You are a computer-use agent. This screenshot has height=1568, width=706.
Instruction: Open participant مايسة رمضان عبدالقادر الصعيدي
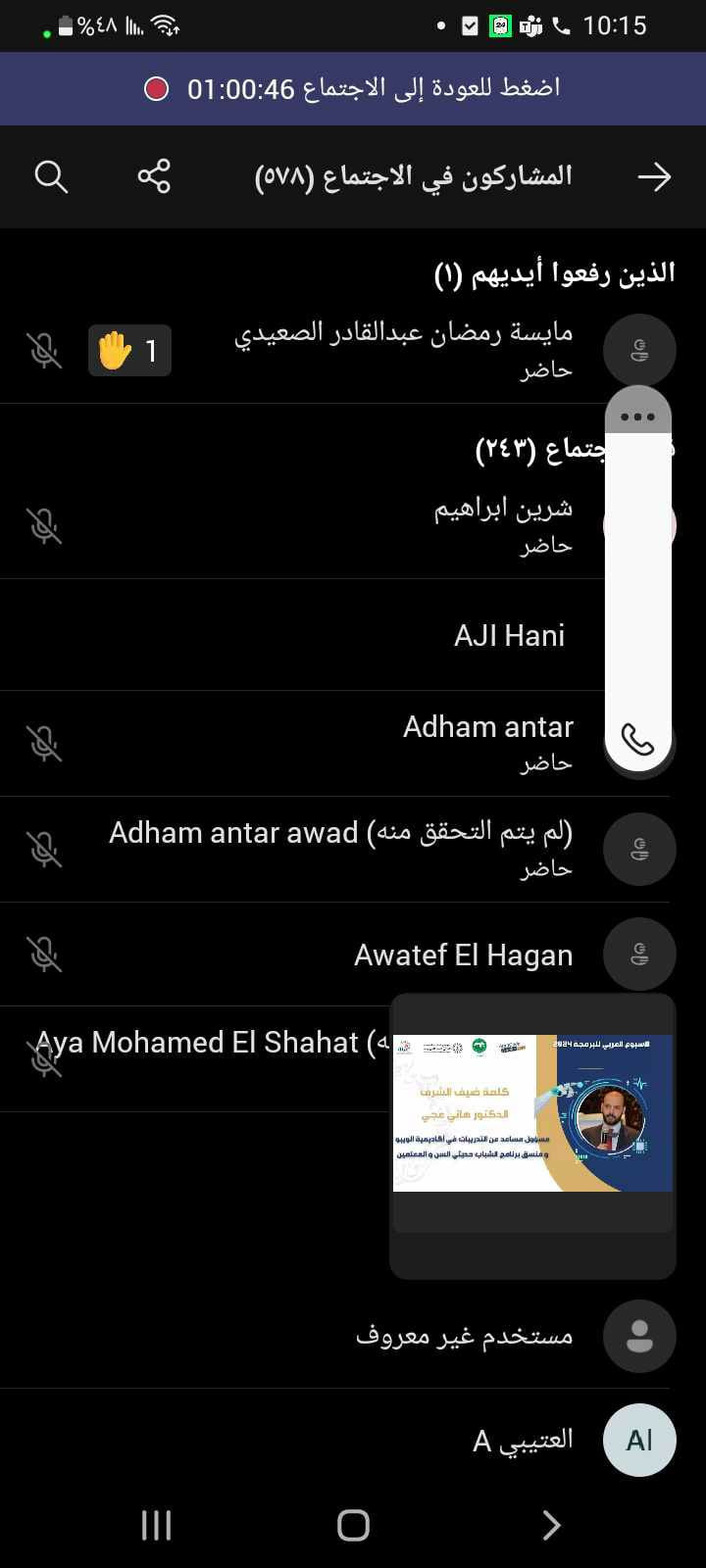(402, 350)
